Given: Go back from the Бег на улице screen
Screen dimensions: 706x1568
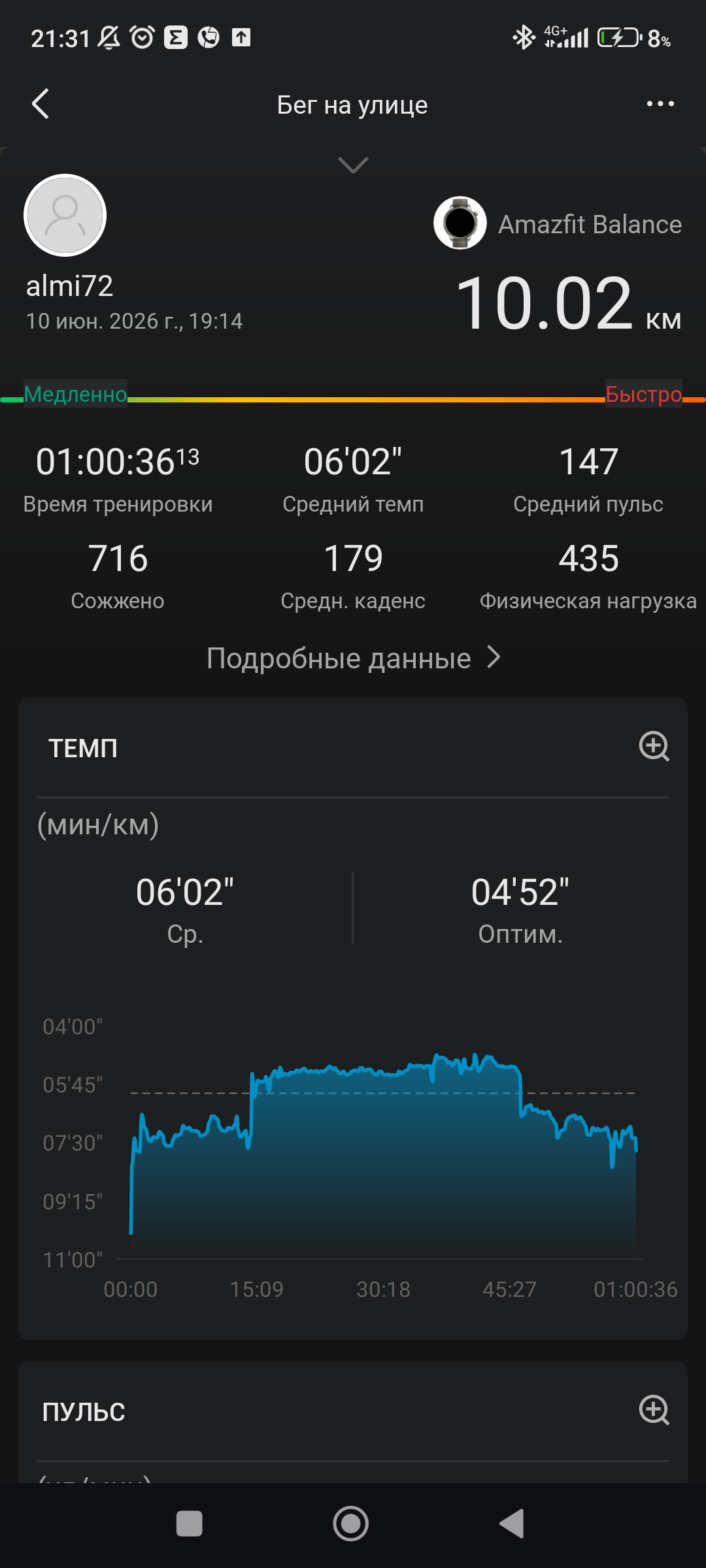Looking at the screenshot, I should pyautogui.click(x=41, y=104).
